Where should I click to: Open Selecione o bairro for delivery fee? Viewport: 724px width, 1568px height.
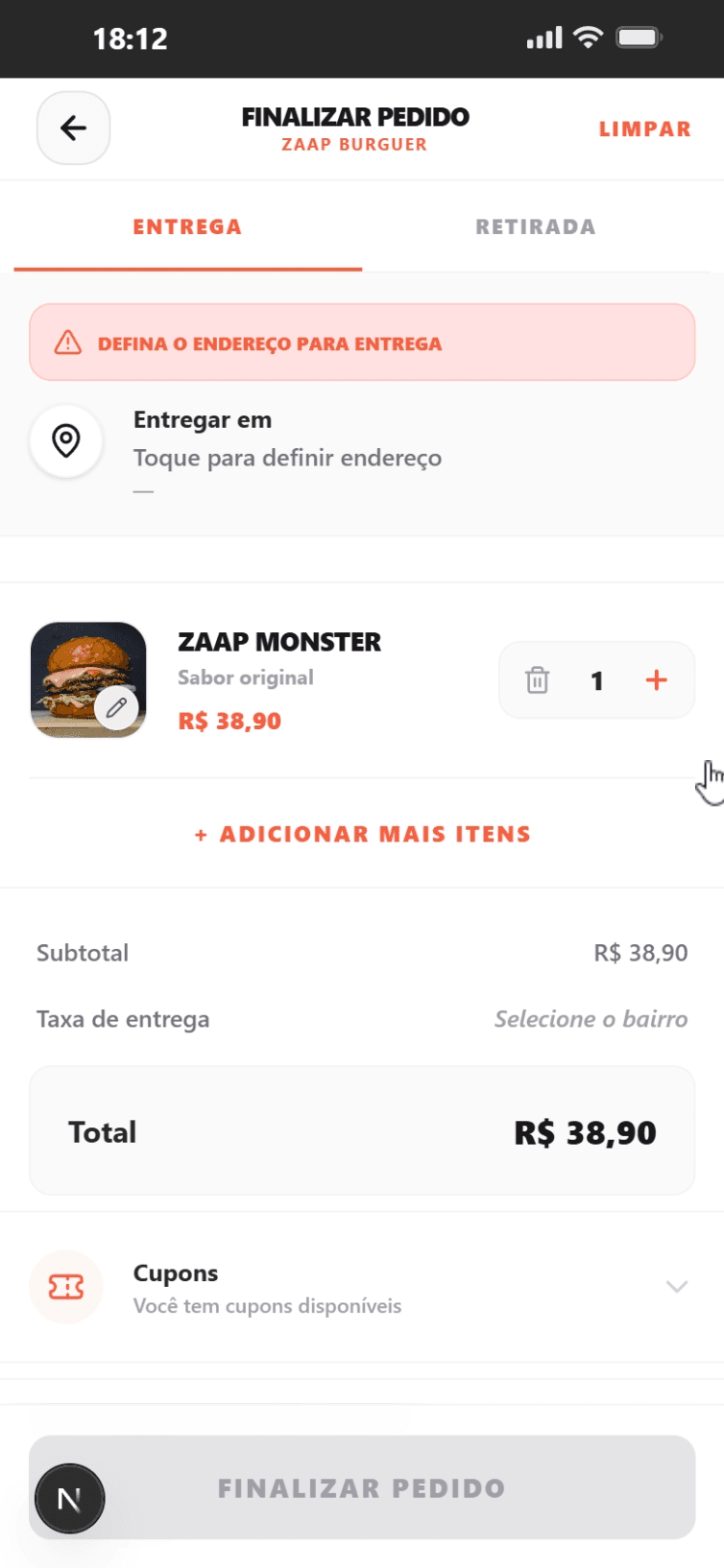[x=591, y=1019]
